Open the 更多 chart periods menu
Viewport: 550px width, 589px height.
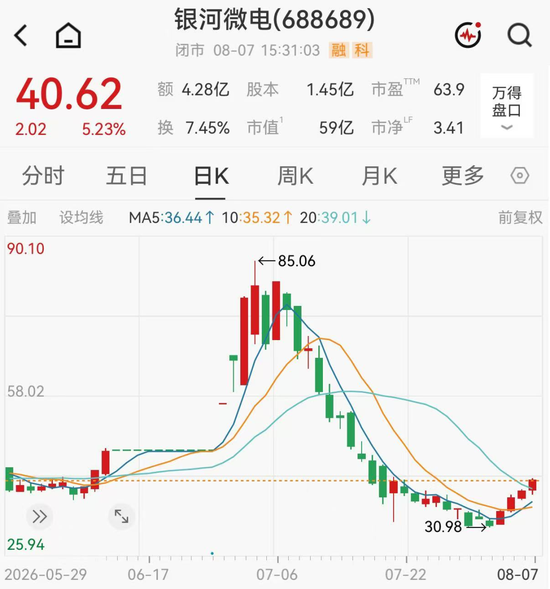(x=463, y=175)
